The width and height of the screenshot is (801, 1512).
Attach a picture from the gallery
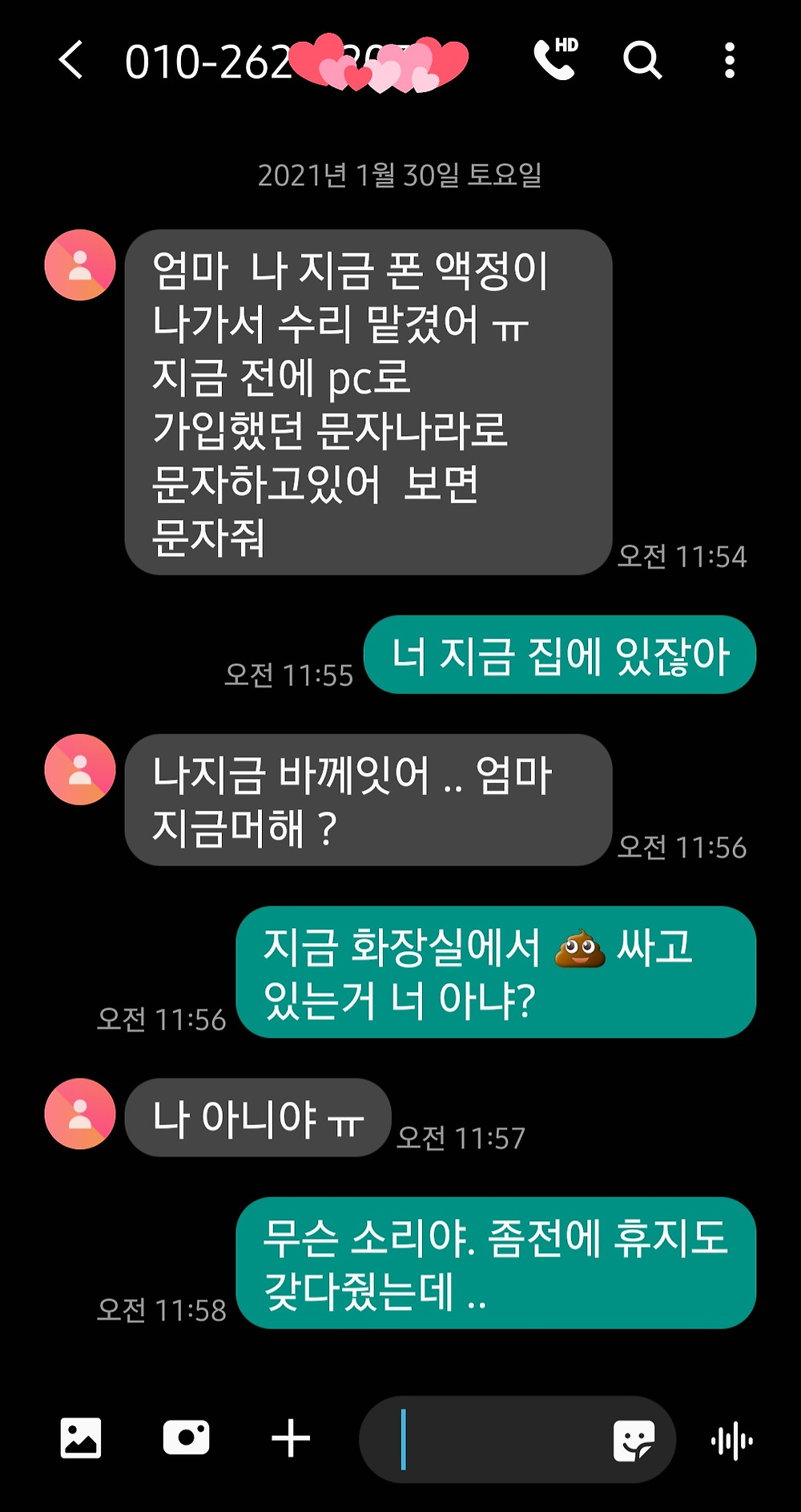pos(81,1438)
